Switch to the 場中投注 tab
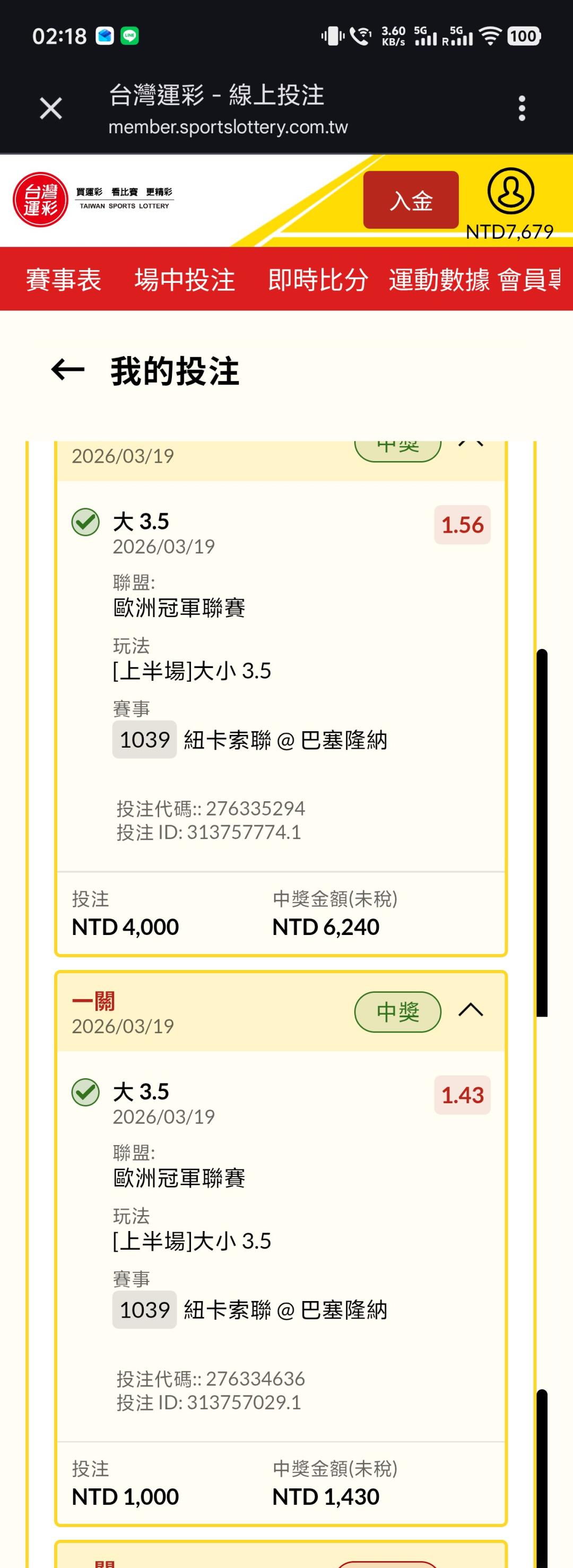Screen dimensions: 573x1568 (x=185, y=280)
